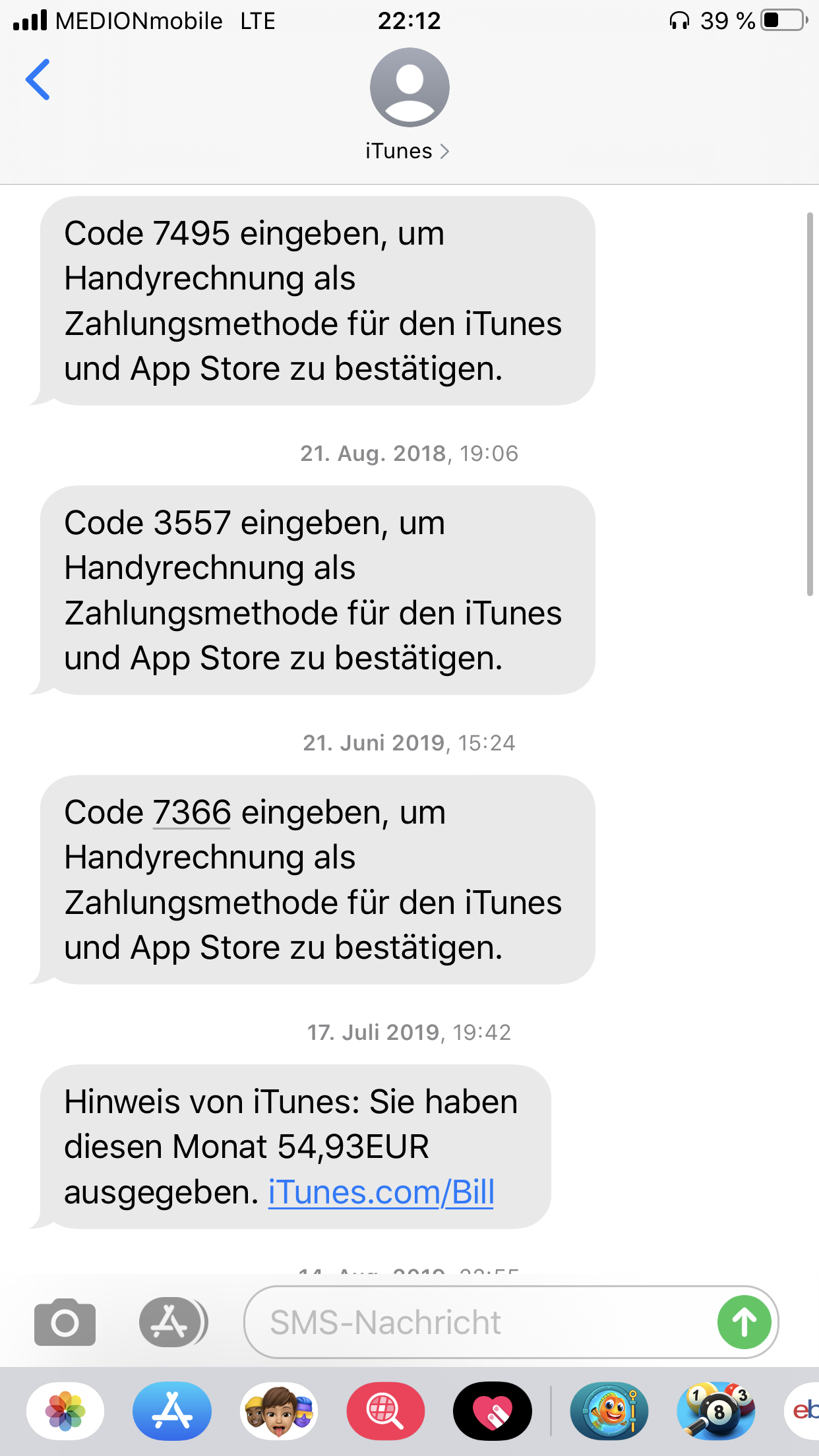Image resolution: width=819 pixels, height=1456 pixels.
Task: Open the 8 Ball Pool app
Action: pos(716,1411)
